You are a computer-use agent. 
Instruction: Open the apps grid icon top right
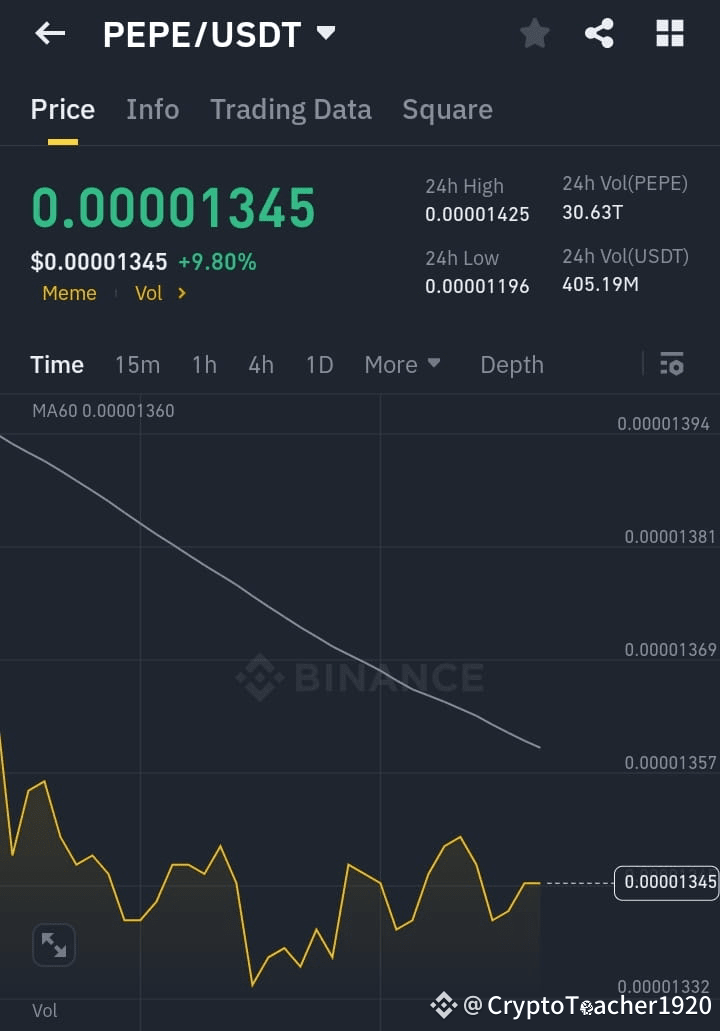[668, 33]
